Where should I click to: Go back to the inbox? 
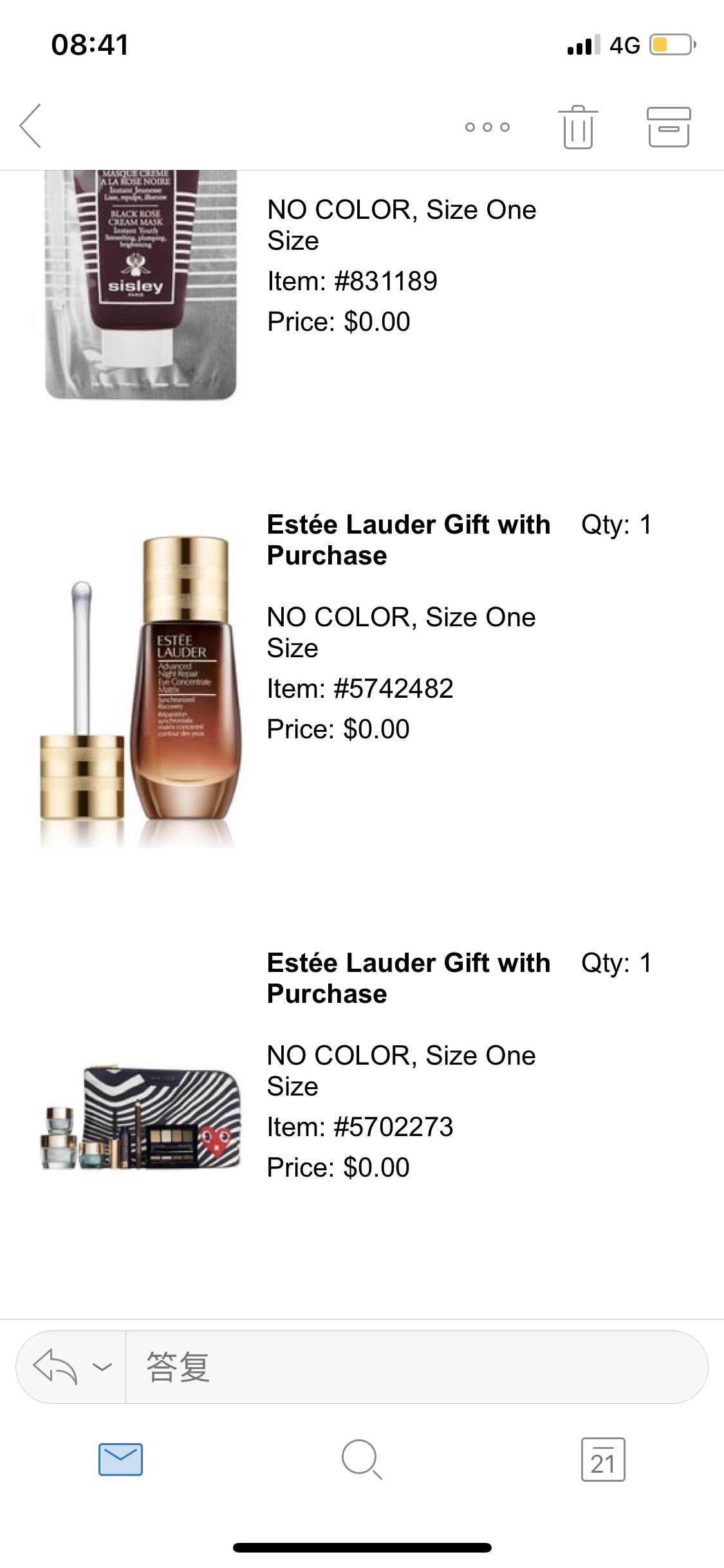[x=31, y=126]
